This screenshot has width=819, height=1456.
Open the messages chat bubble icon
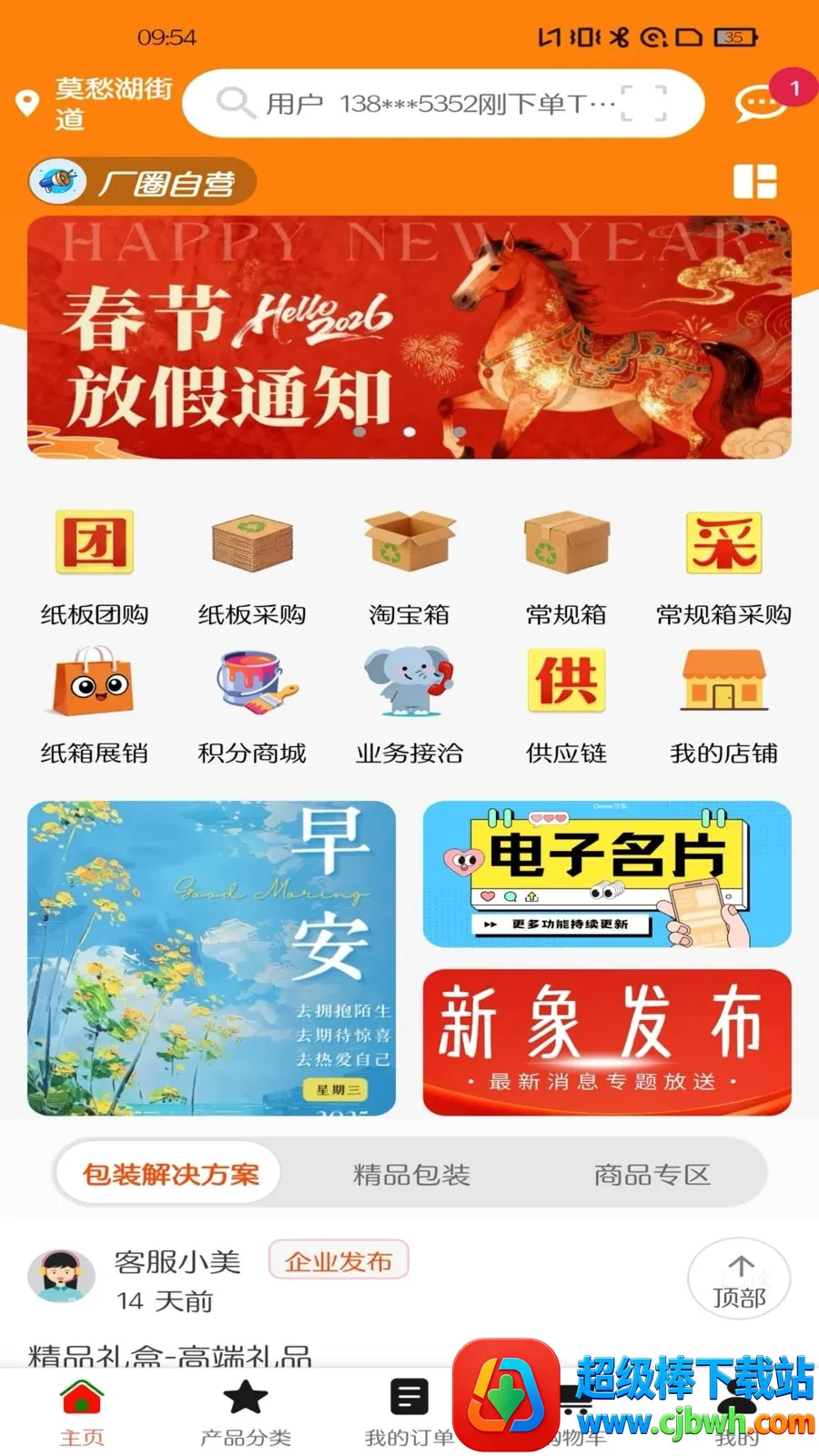click(x=761, y=103)
